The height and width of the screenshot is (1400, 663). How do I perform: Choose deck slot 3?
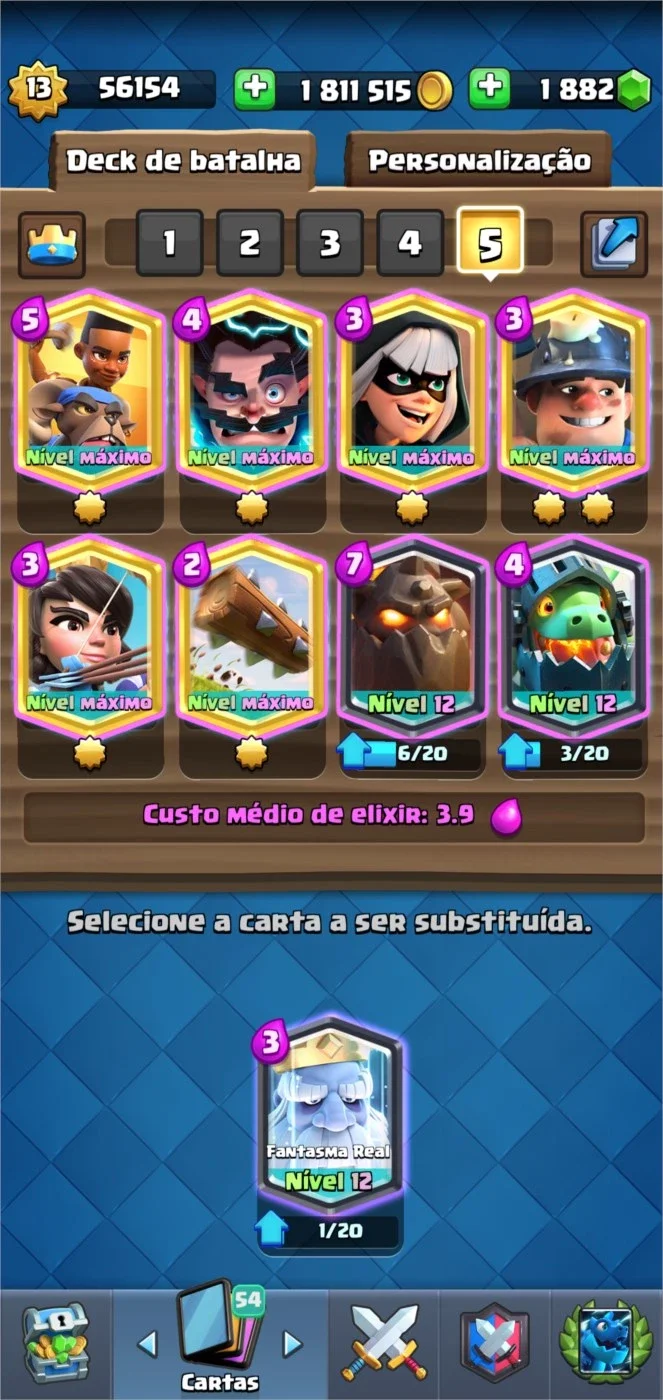(330, 243)
